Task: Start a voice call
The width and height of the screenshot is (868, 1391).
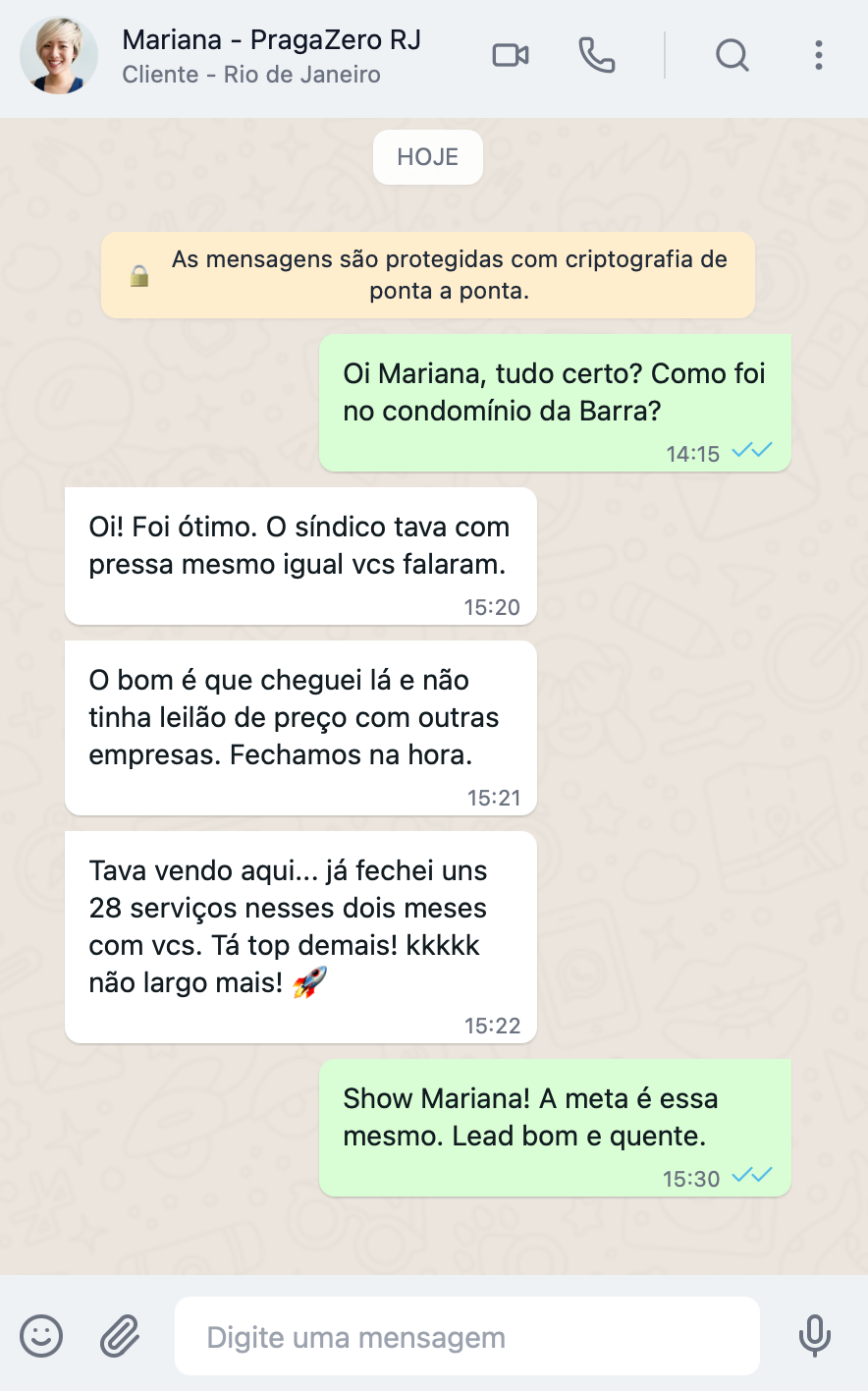Action: point(596,55)
